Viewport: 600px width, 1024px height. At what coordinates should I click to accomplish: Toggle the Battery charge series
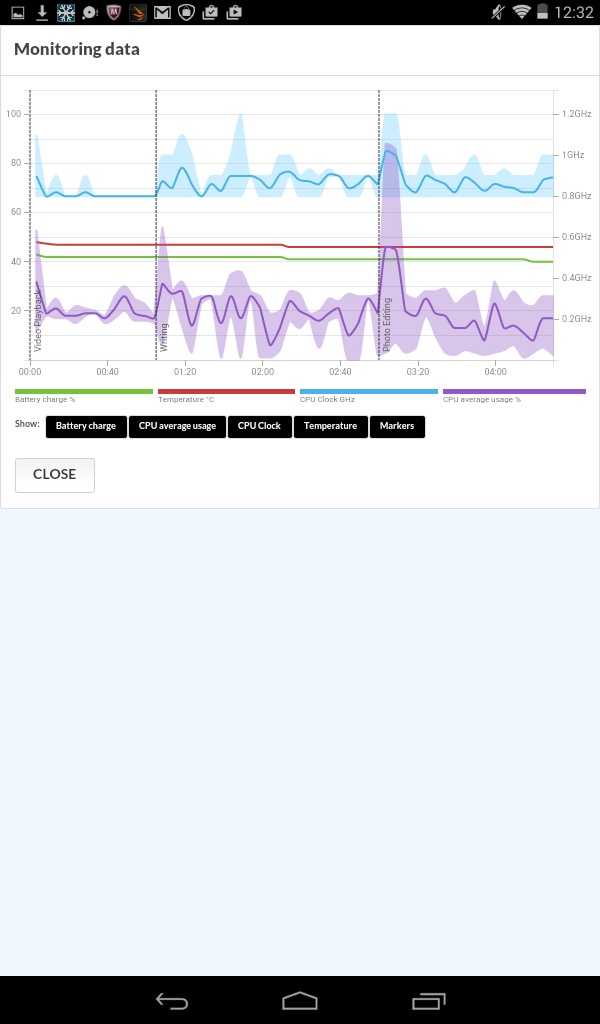point(86,426)
